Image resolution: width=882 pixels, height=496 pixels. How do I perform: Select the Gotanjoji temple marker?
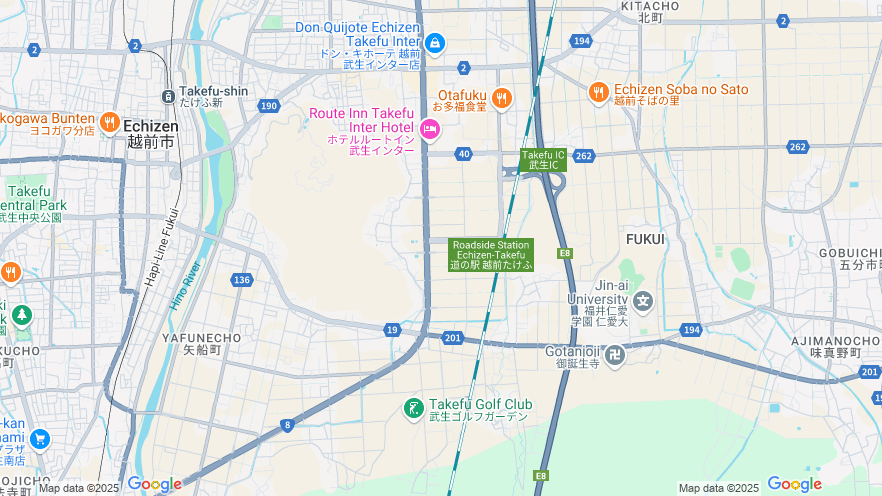click(616, 352)
